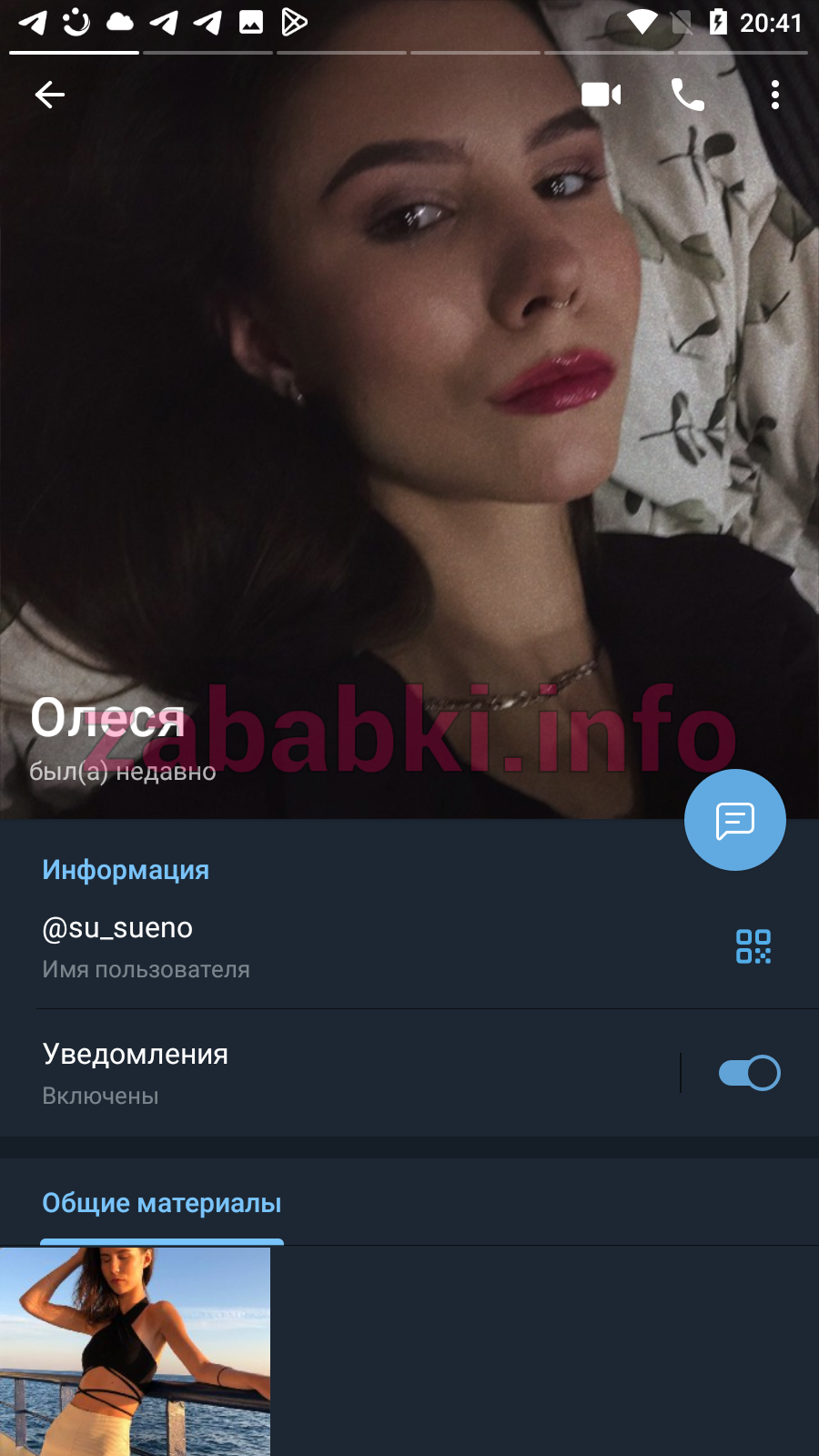819x1456 pixels.
Task: Tap the @su_sueno username row
Action: 409,946
